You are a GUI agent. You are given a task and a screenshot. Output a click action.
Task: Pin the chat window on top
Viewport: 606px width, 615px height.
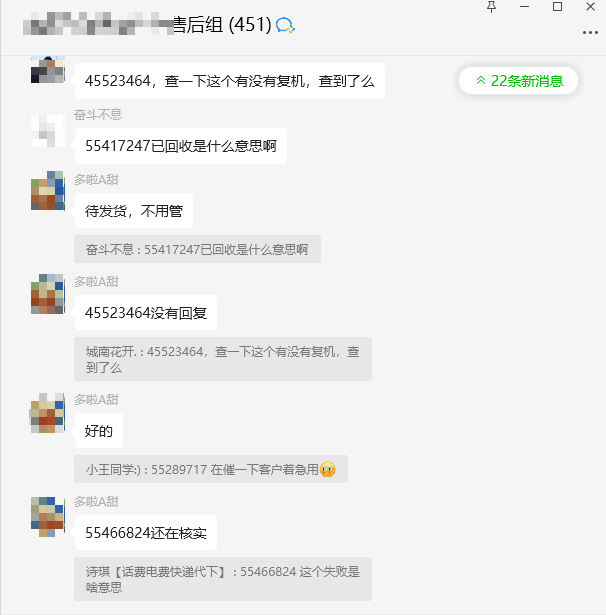[490, 8]
